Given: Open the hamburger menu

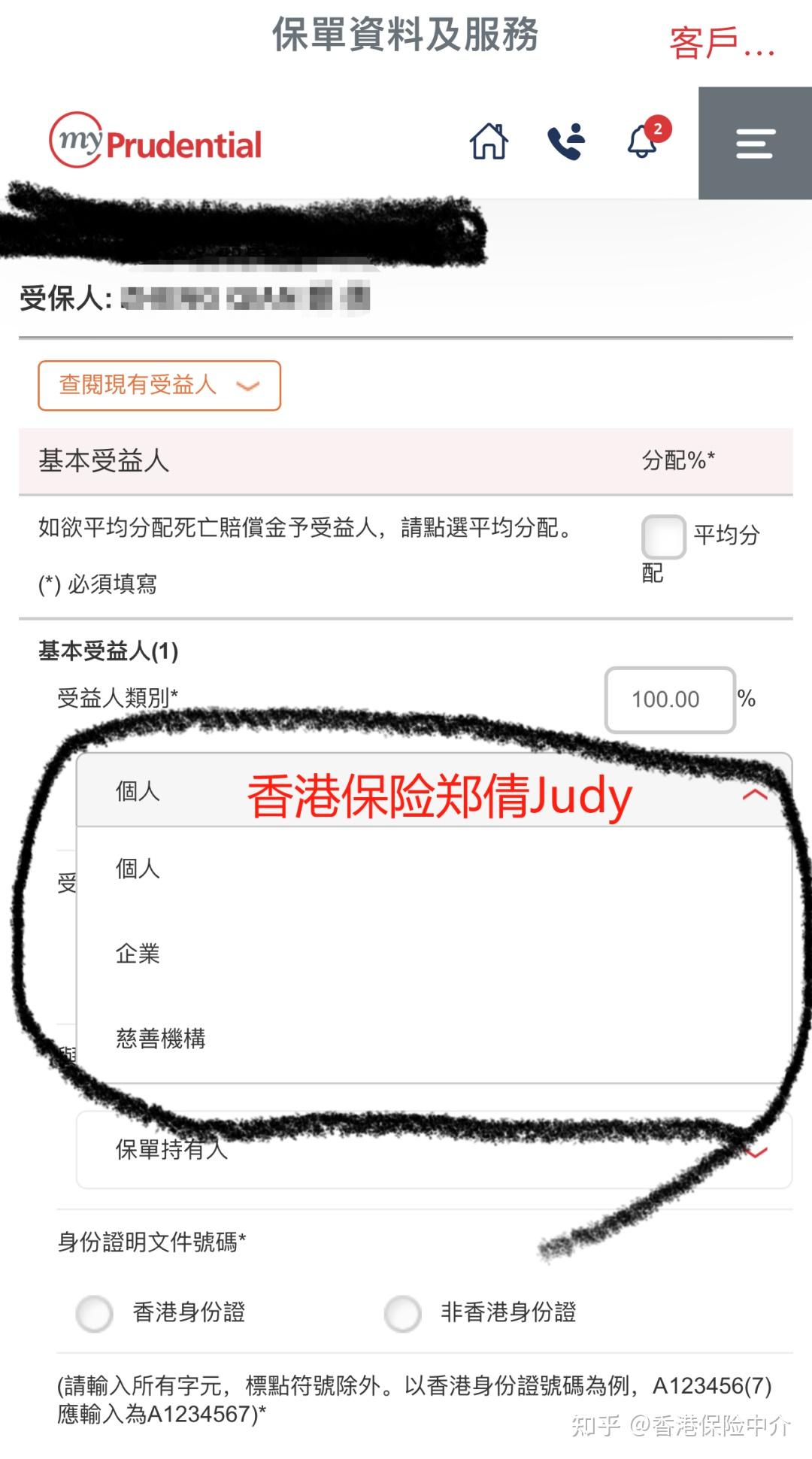Looking at the screenshot, I should point(755,143).
